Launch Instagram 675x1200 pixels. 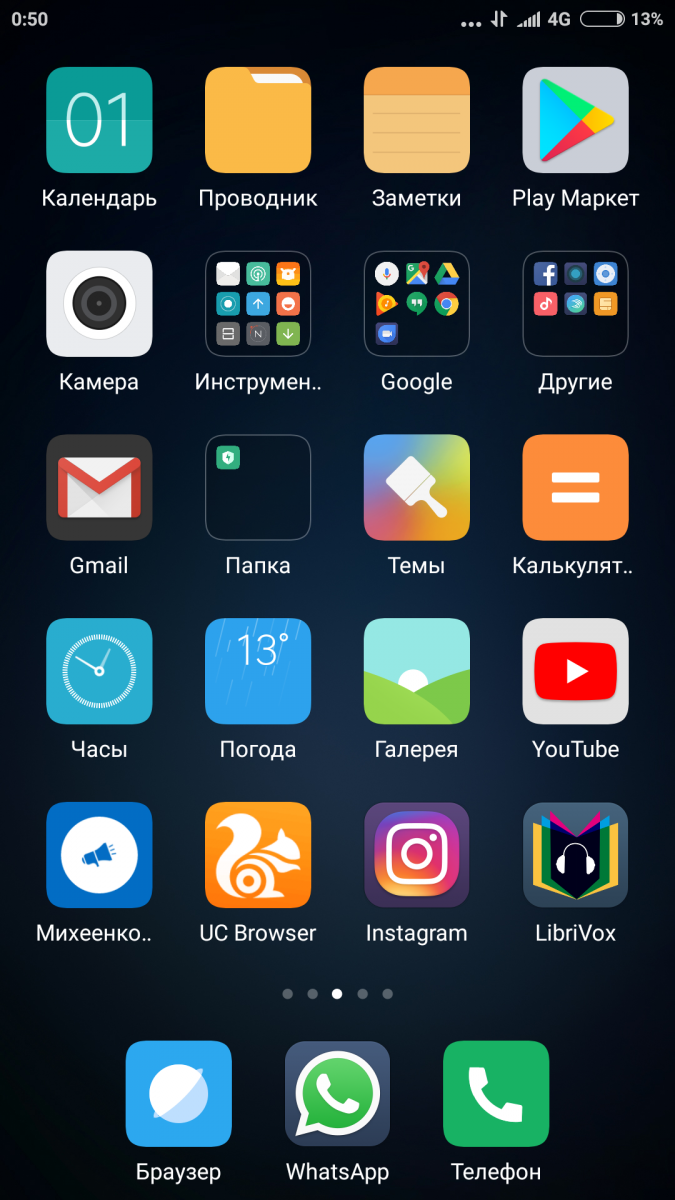click(x=416, y=855)
